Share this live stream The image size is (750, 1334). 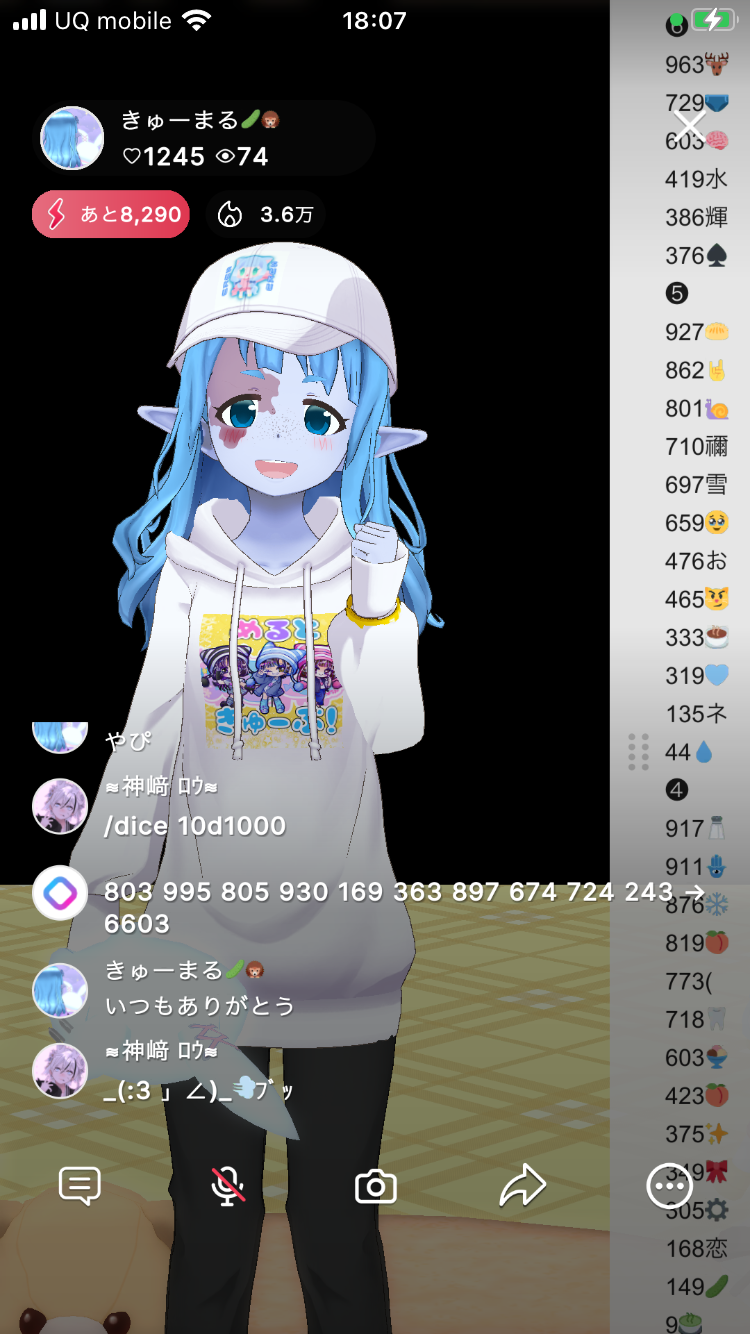(522, 1186)
